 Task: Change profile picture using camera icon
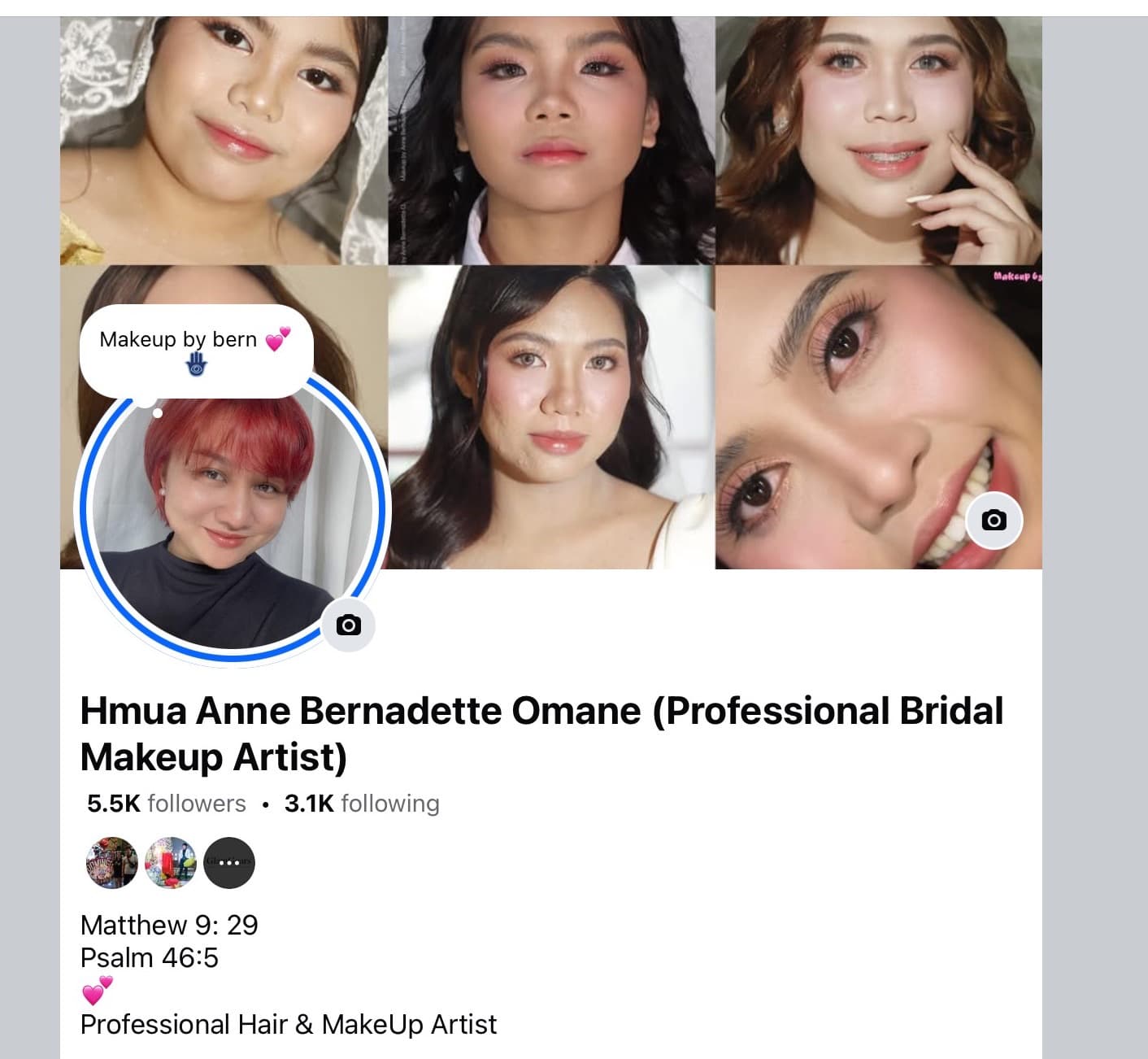click(349, 625)
